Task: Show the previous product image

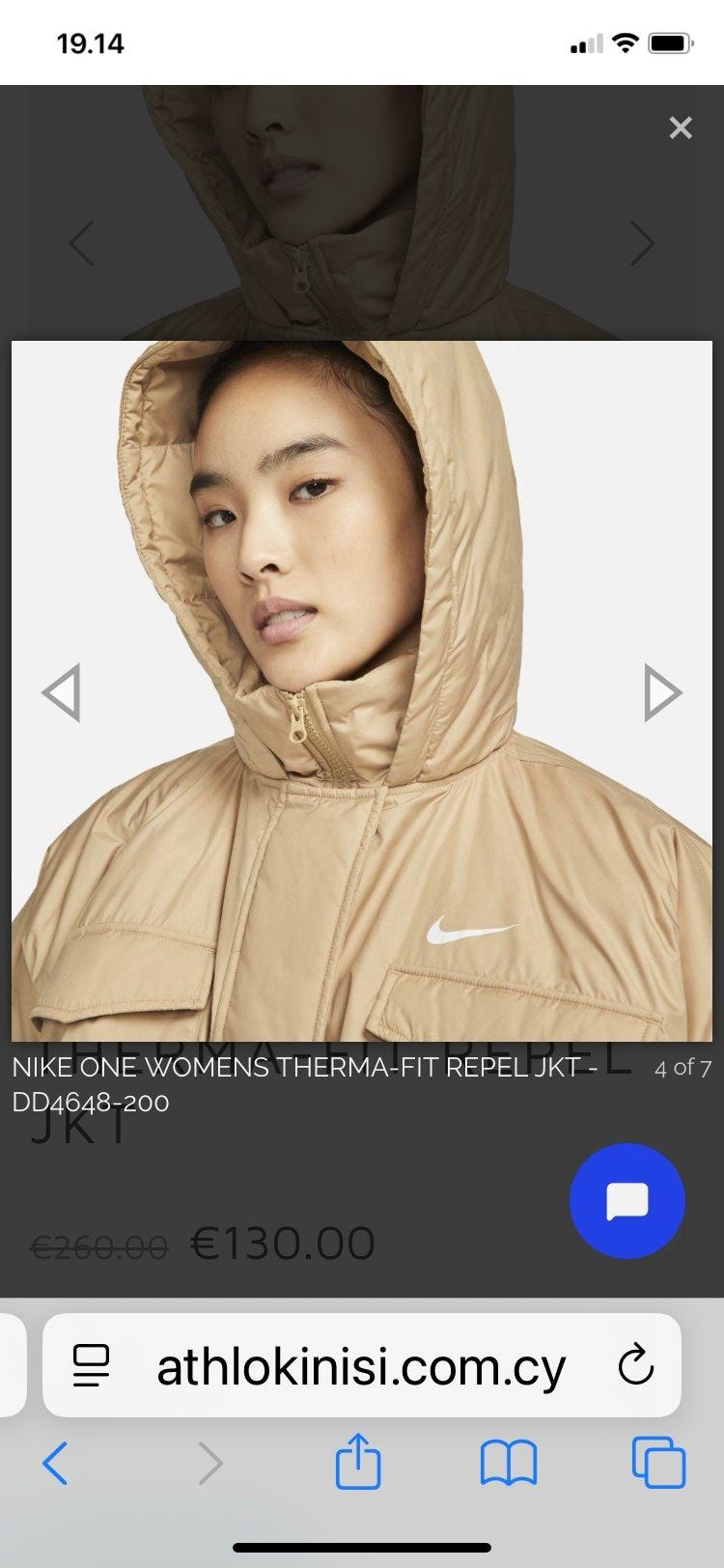Action: (62, 692)
